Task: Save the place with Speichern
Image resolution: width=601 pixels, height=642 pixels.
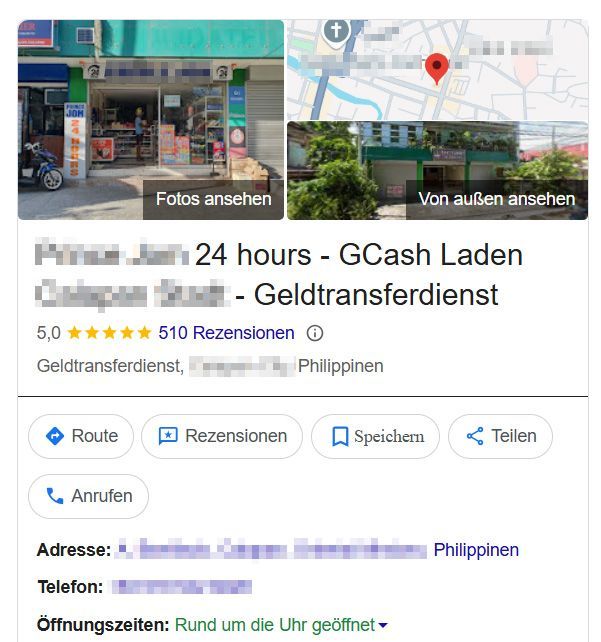Action: click(x=375, y=436)
